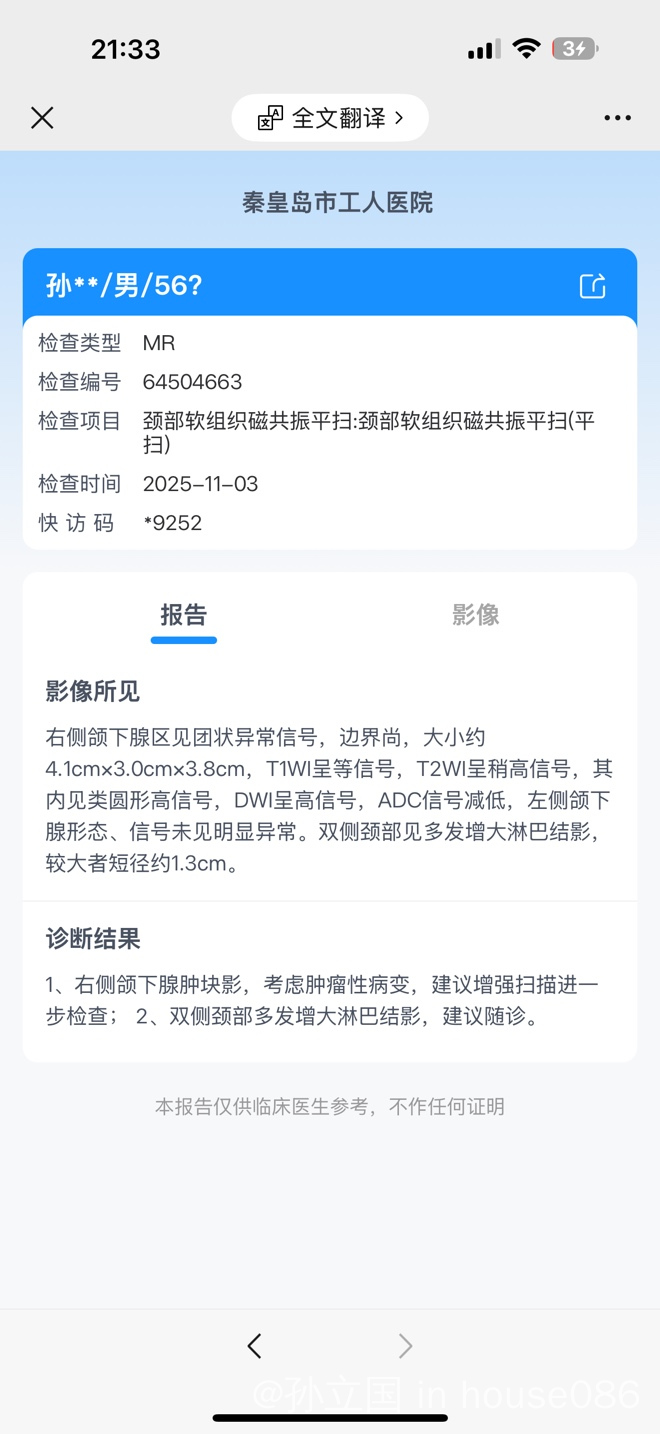Close the report page
Screen dimensions: 660x1434
[42, 118]
